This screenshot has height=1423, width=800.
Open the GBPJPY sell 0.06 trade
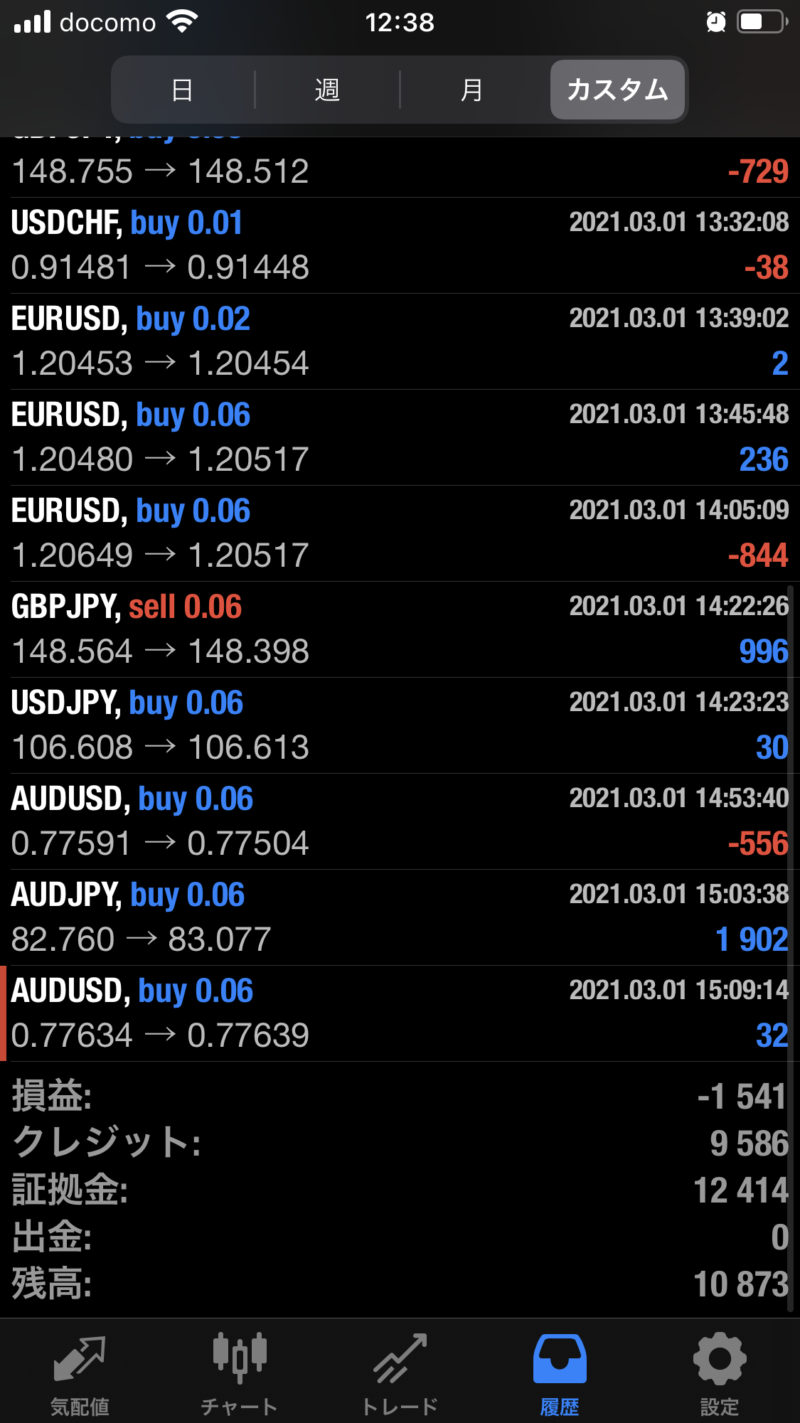400,629
